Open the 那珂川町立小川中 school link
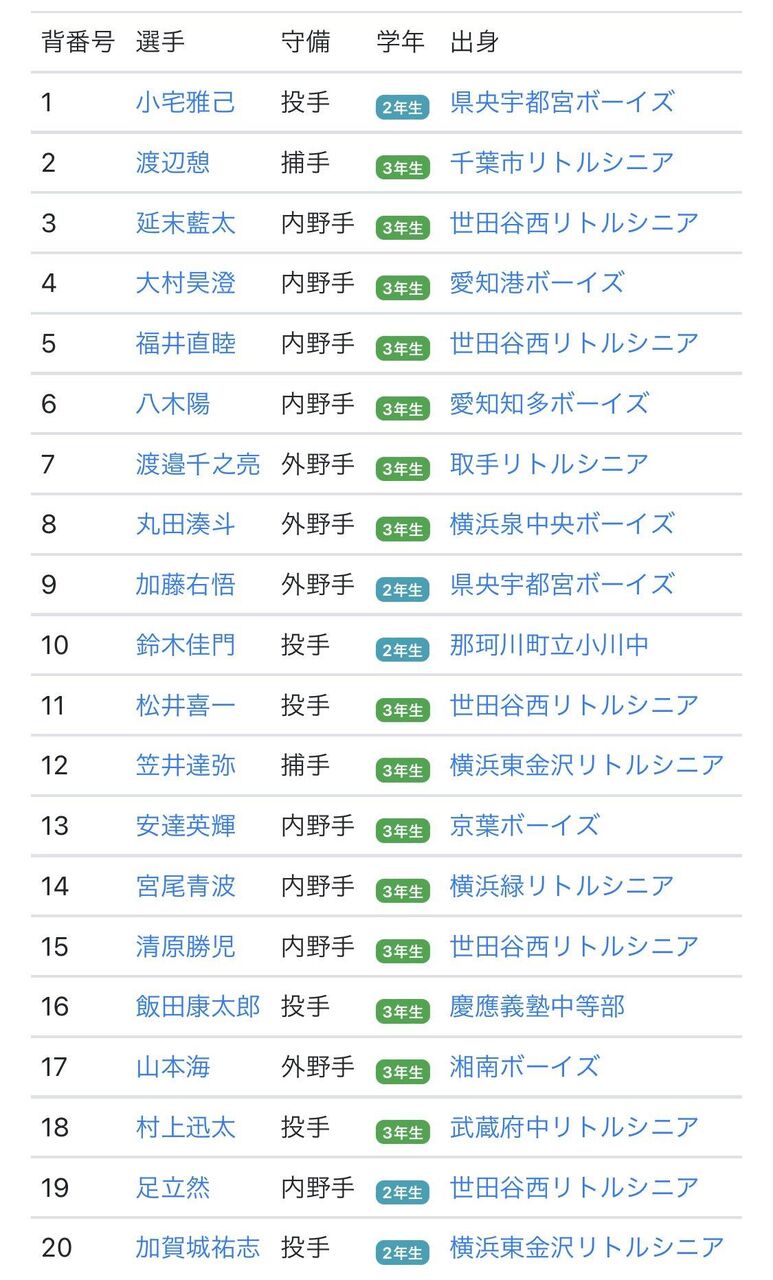Viewport: 773px width, 1280px height. pos(549,644)
